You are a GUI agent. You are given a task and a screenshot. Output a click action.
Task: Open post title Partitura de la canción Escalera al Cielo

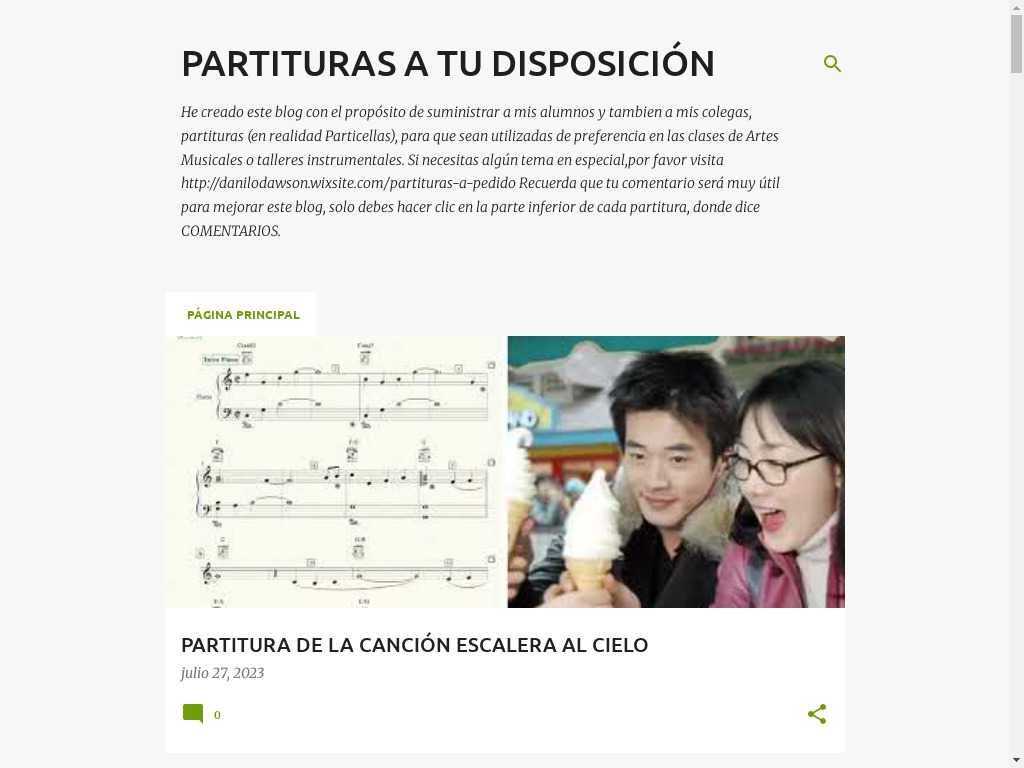(x=414, y=645)
